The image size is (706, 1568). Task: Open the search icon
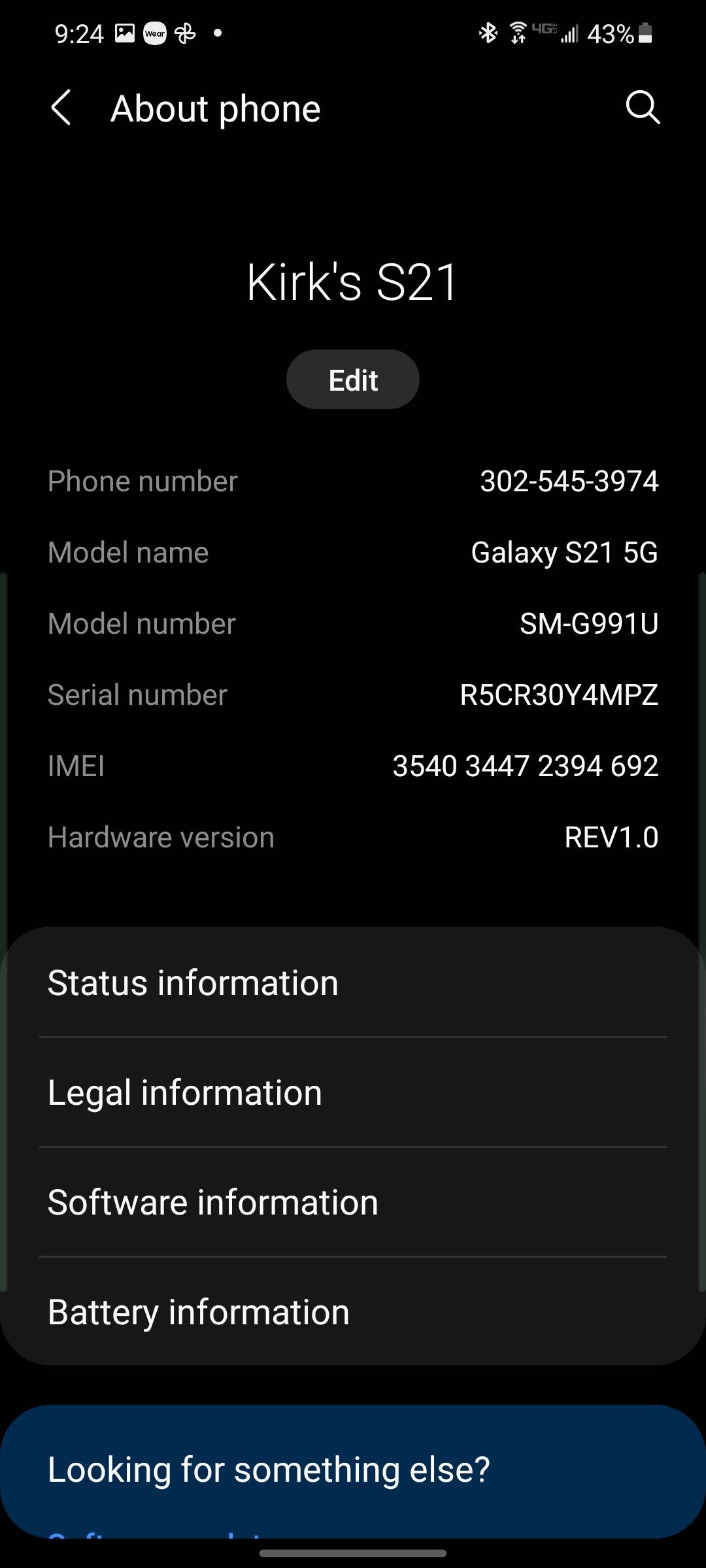[643, 107]
